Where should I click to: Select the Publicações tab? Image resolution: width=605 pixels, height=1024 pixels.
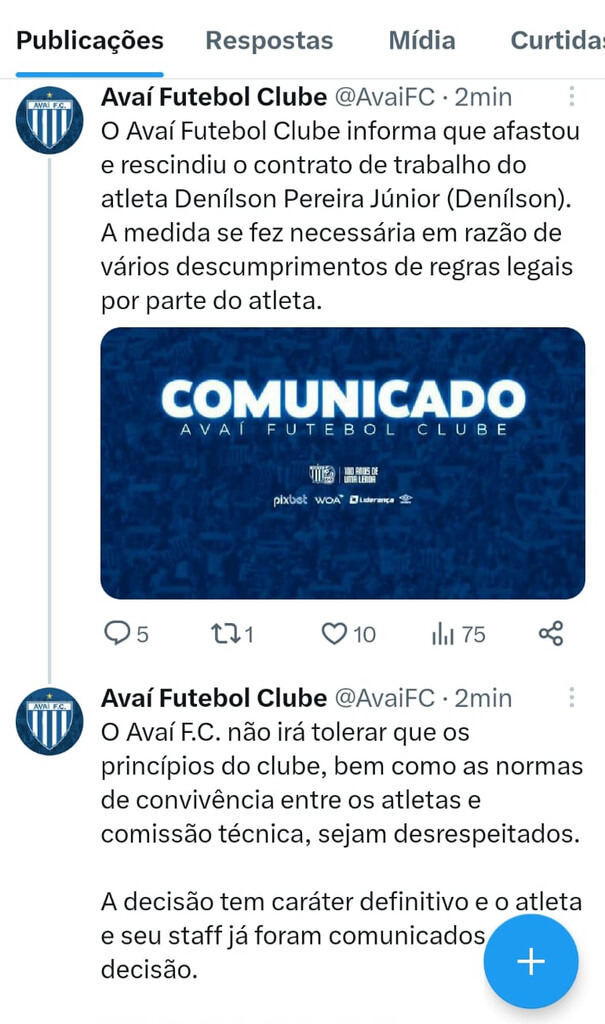90,42
